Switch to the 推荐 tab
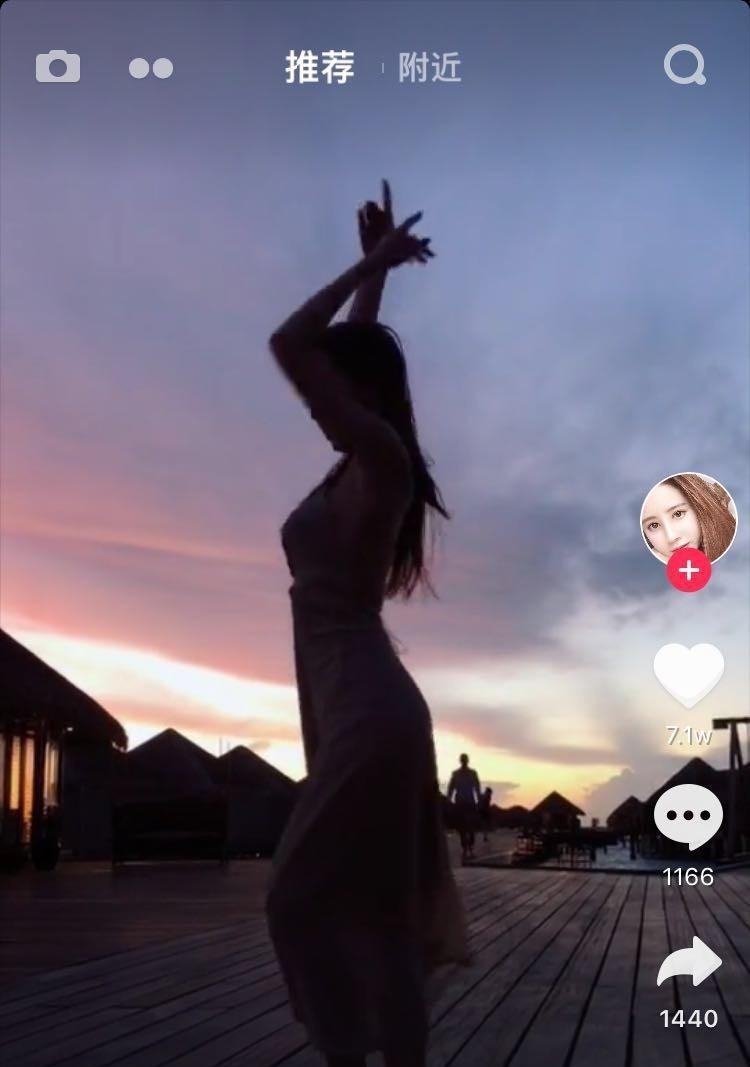The width and height of the screenshot is (750, 1067). [x=320, y=68]
